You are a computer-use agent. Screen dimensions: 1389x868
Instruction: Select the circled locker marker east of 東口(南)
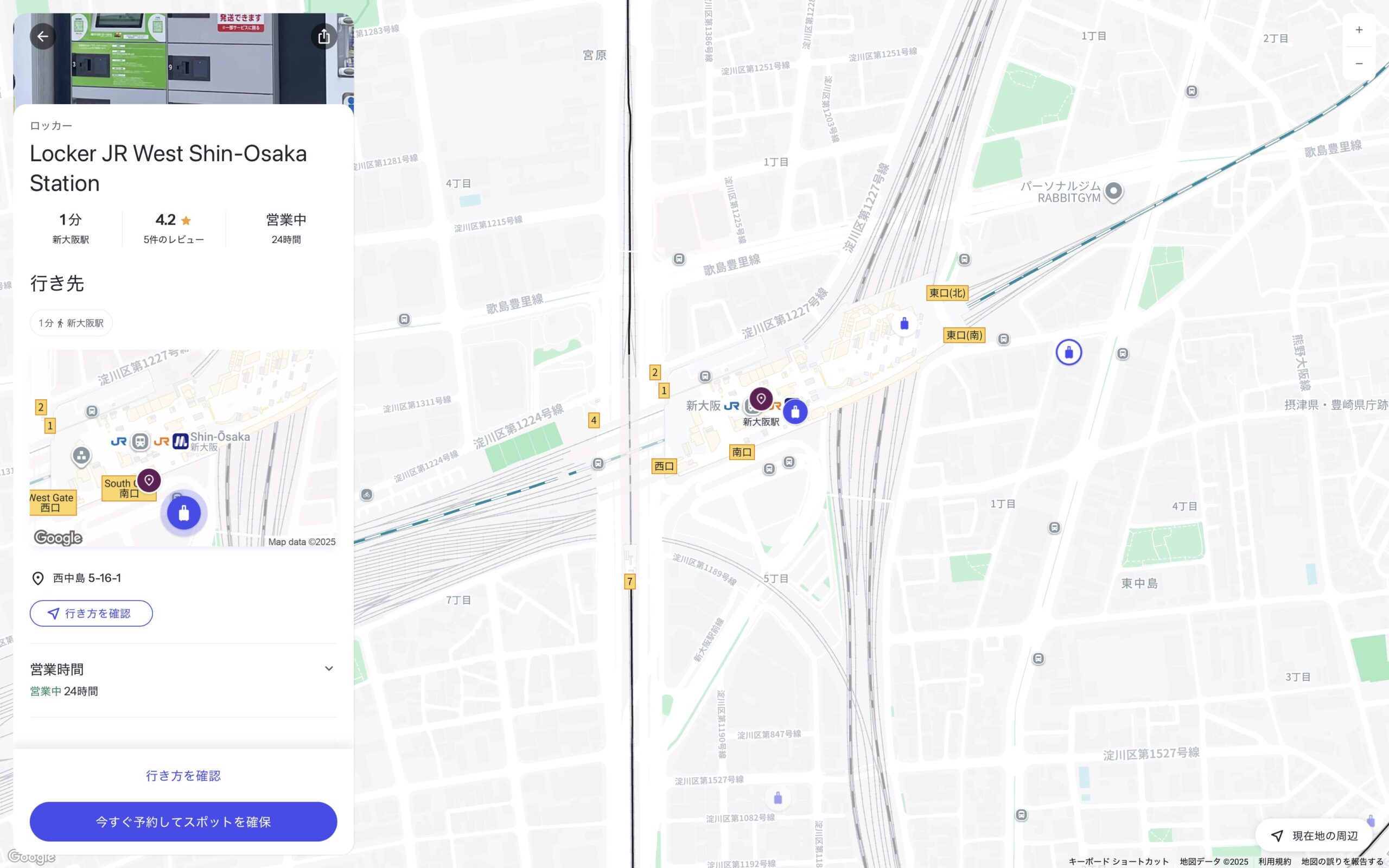coord(1069,353)
